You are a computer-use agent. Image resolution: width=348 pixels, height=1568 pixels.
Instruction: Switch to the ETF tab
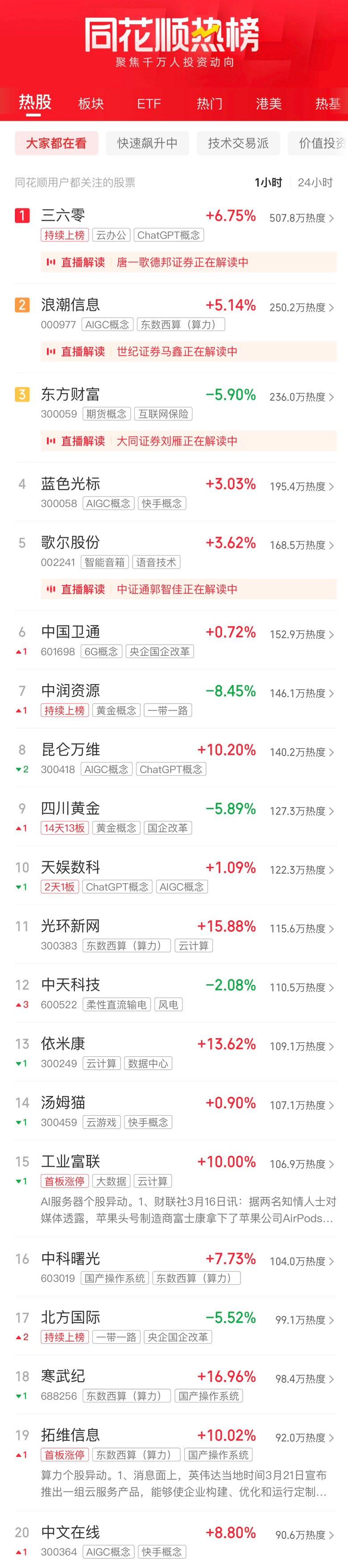(x=149, y=103)
